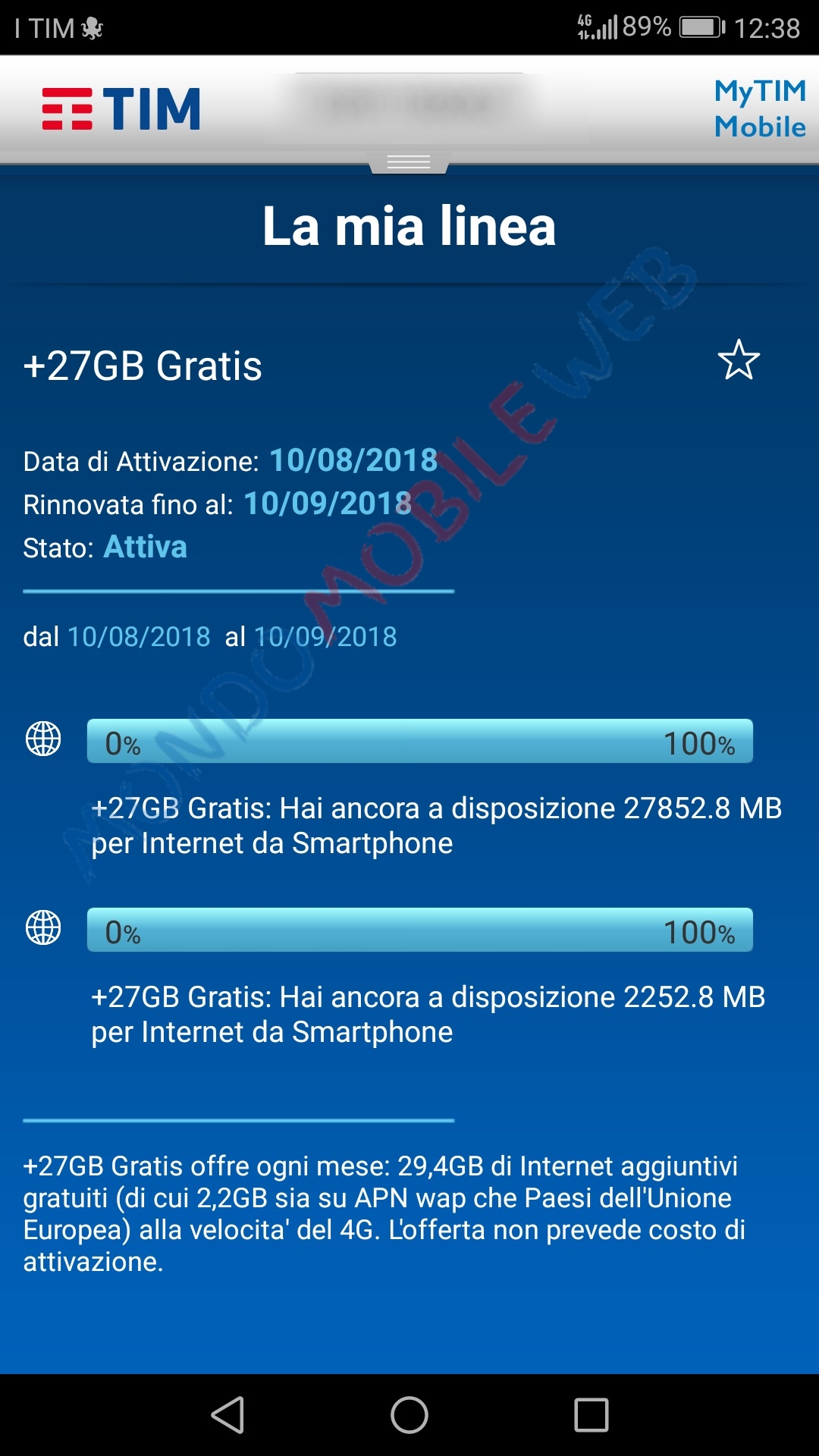This screenshot has height=1456, width=819.
Task: Open recent apps via square button
Action: pos(591,1415)
